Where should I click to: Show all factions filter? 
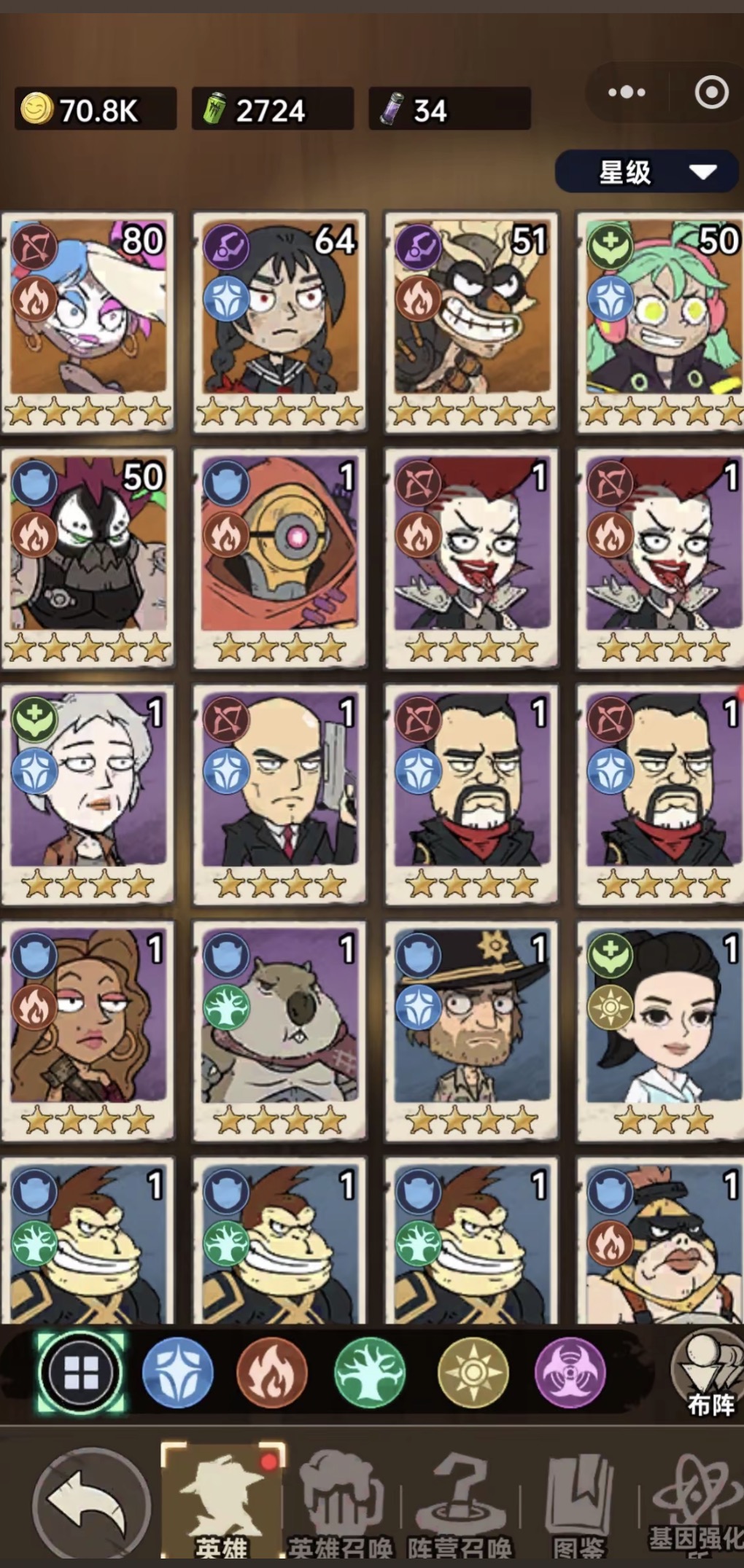point(81,1373)
